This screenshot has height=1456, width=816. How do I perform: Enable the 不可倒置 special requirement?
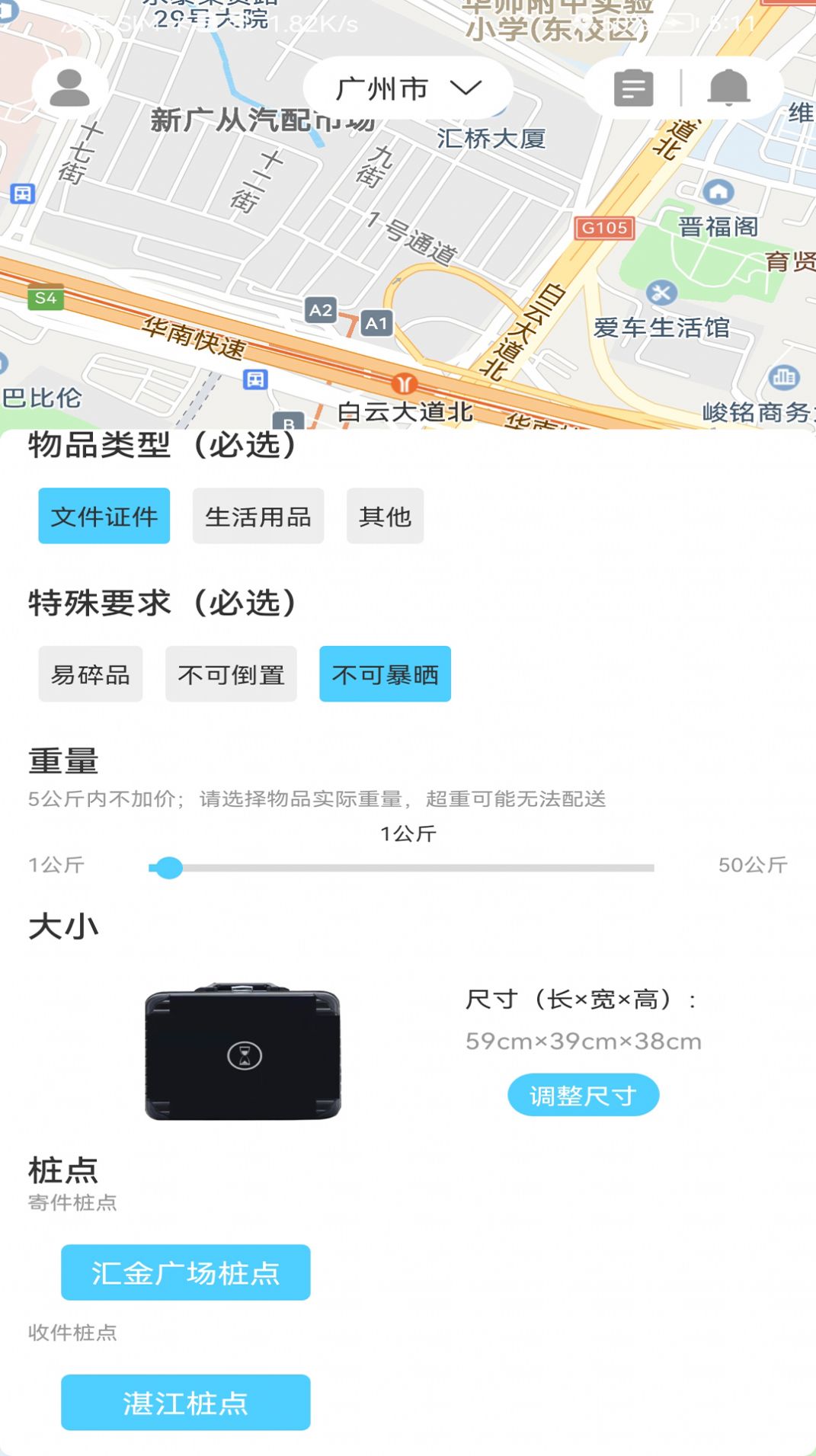tap(231, 674)
